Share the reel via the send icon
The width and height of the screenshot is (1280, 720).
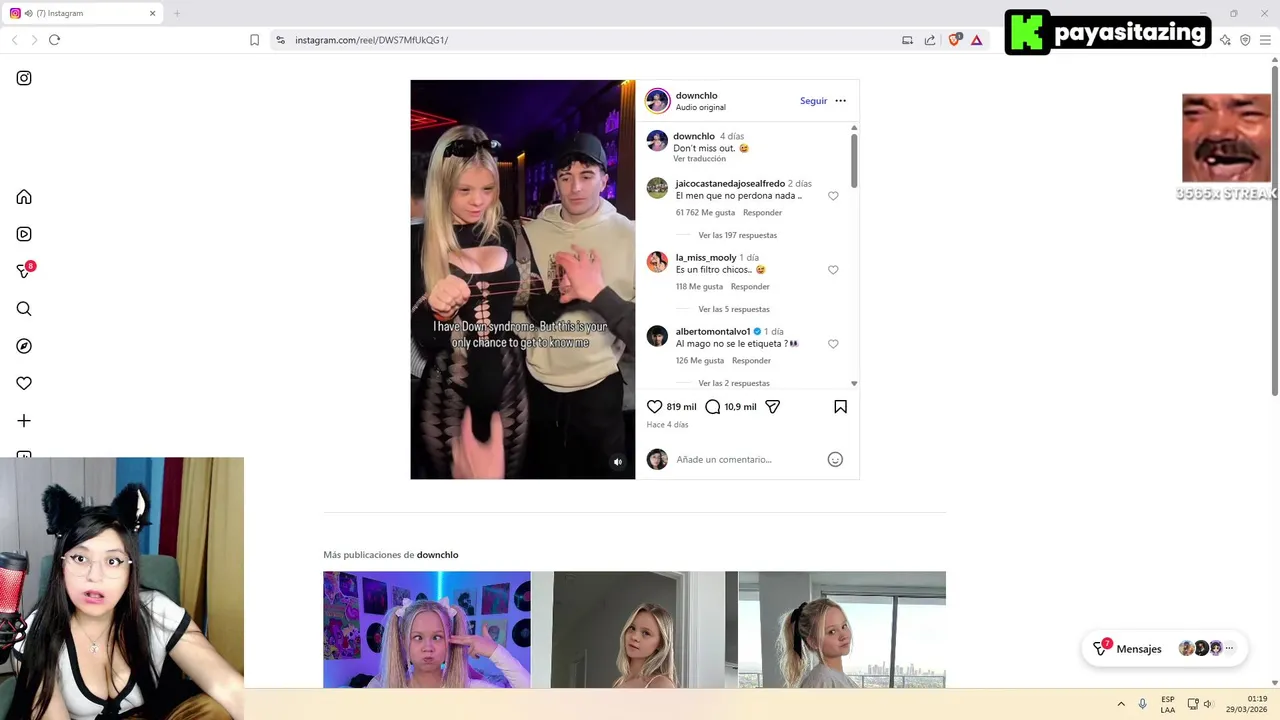[x=772, y=407]
